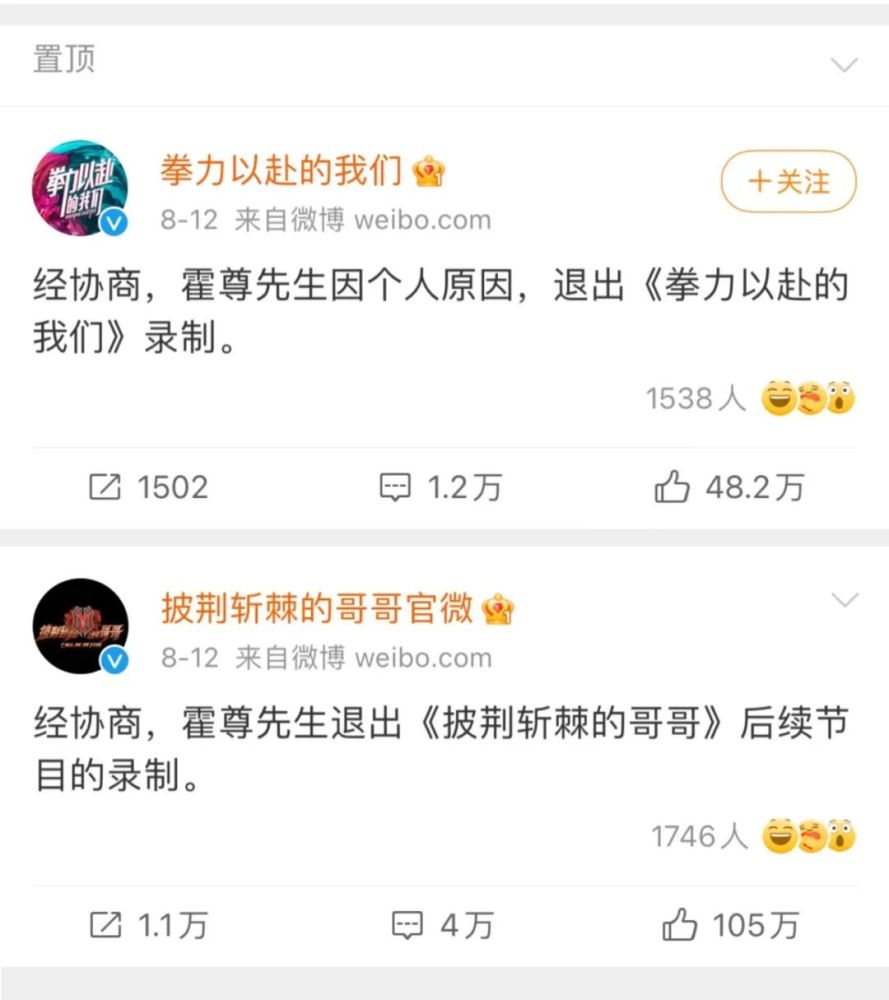This screenshot has height=1000, width=889.
Task: Expand the chevron menu on 披荆斩棘的哥哥官微 post
Action: tap(845, 600)
